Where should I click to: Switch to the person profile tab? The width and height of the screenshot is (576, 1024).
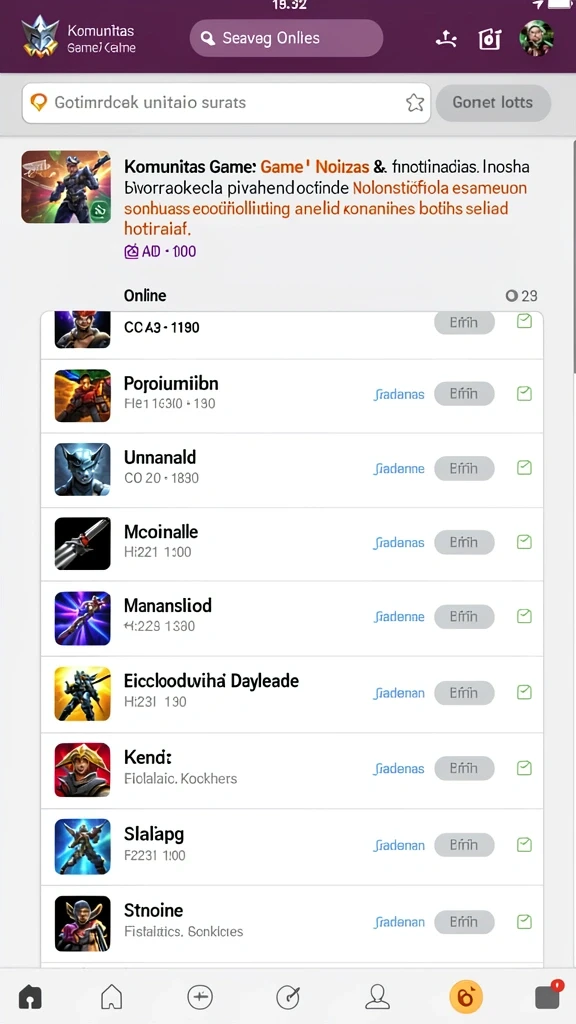377,997
